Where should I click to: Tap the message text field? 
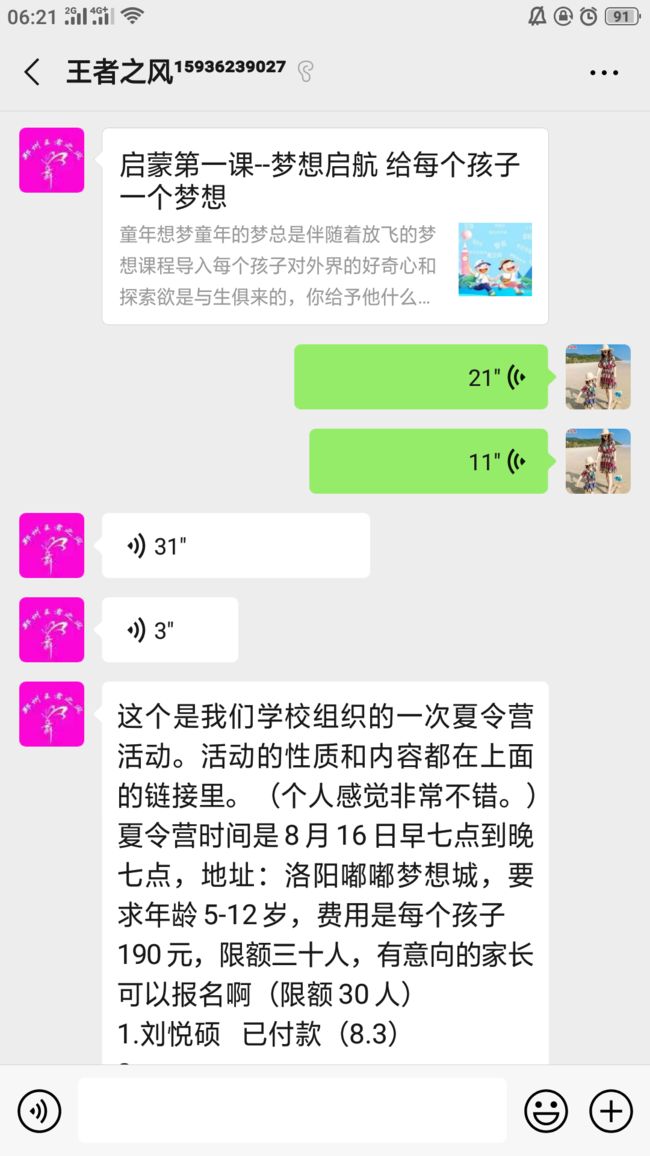(292, 1110)
